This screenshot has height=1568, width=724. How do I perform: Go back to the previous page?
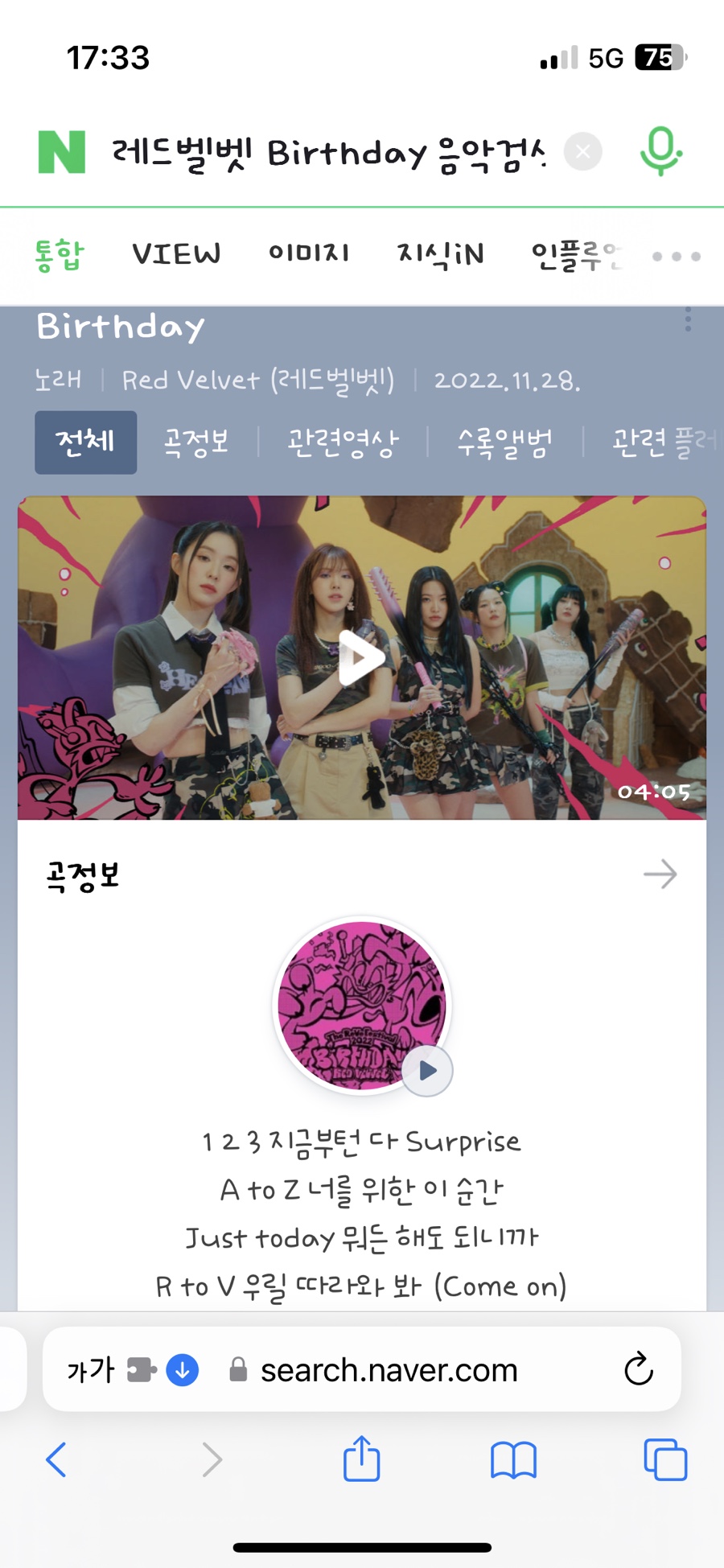pos(56,1459)
